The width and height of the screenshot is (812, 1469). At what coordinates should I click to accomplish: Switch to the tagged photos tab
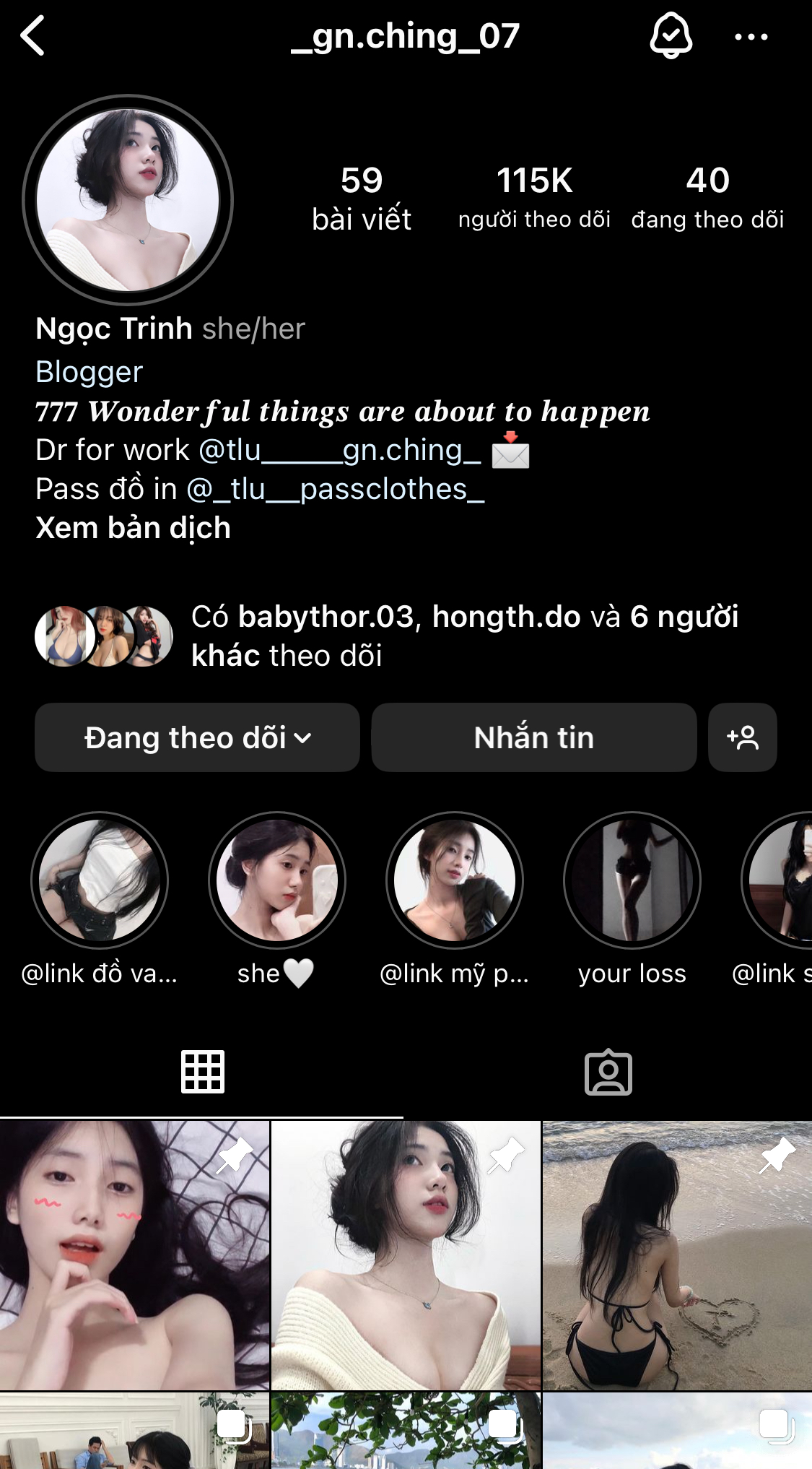(608, 1072)
